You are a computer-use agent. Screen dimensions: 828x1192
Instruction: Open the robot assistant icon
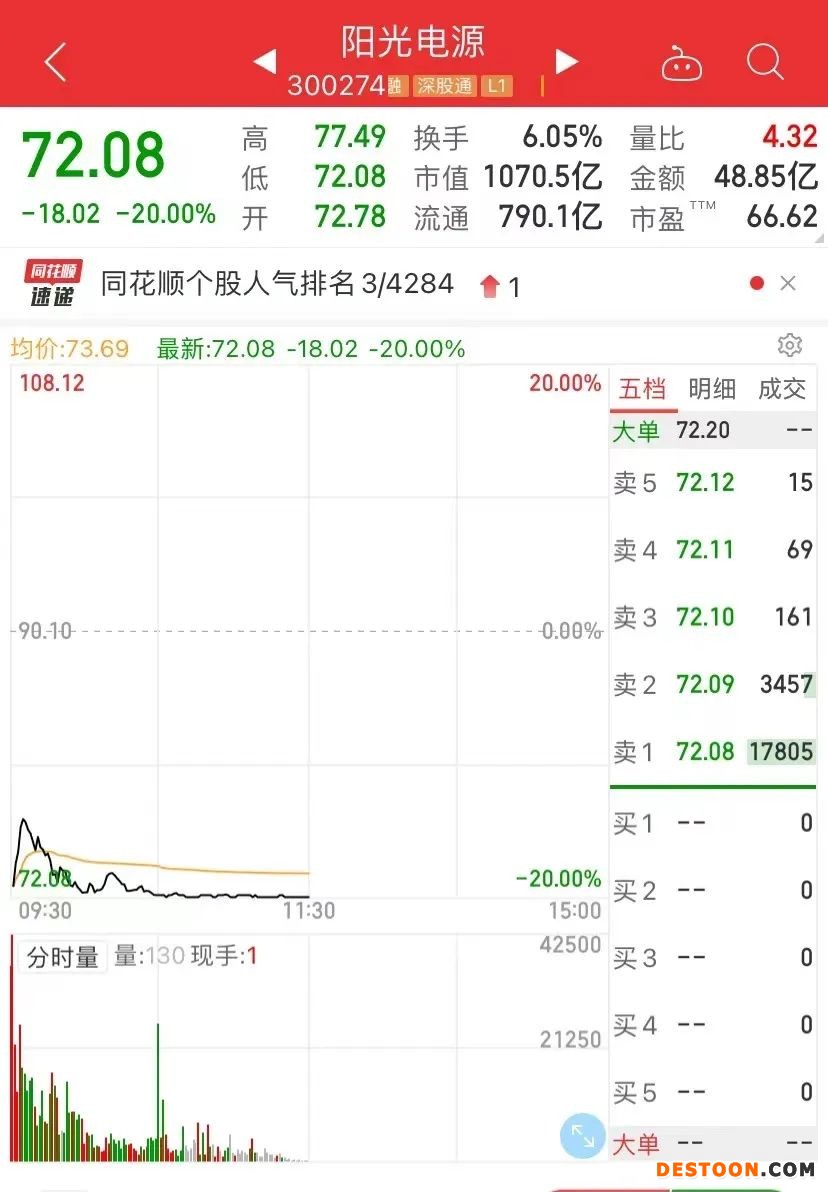click(681, 64)
